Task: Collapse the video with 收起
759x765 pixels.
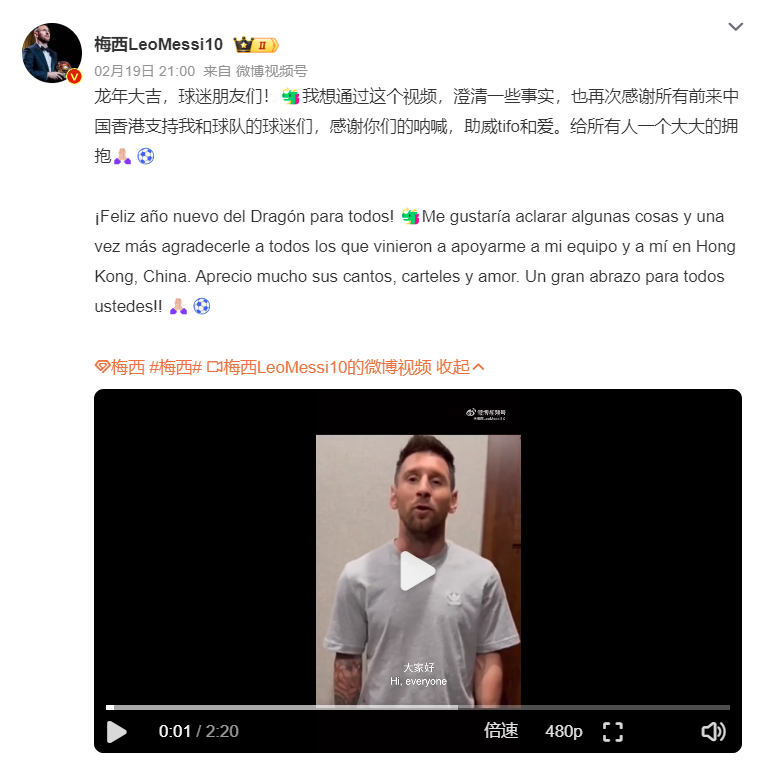Action: pos(461,367)
